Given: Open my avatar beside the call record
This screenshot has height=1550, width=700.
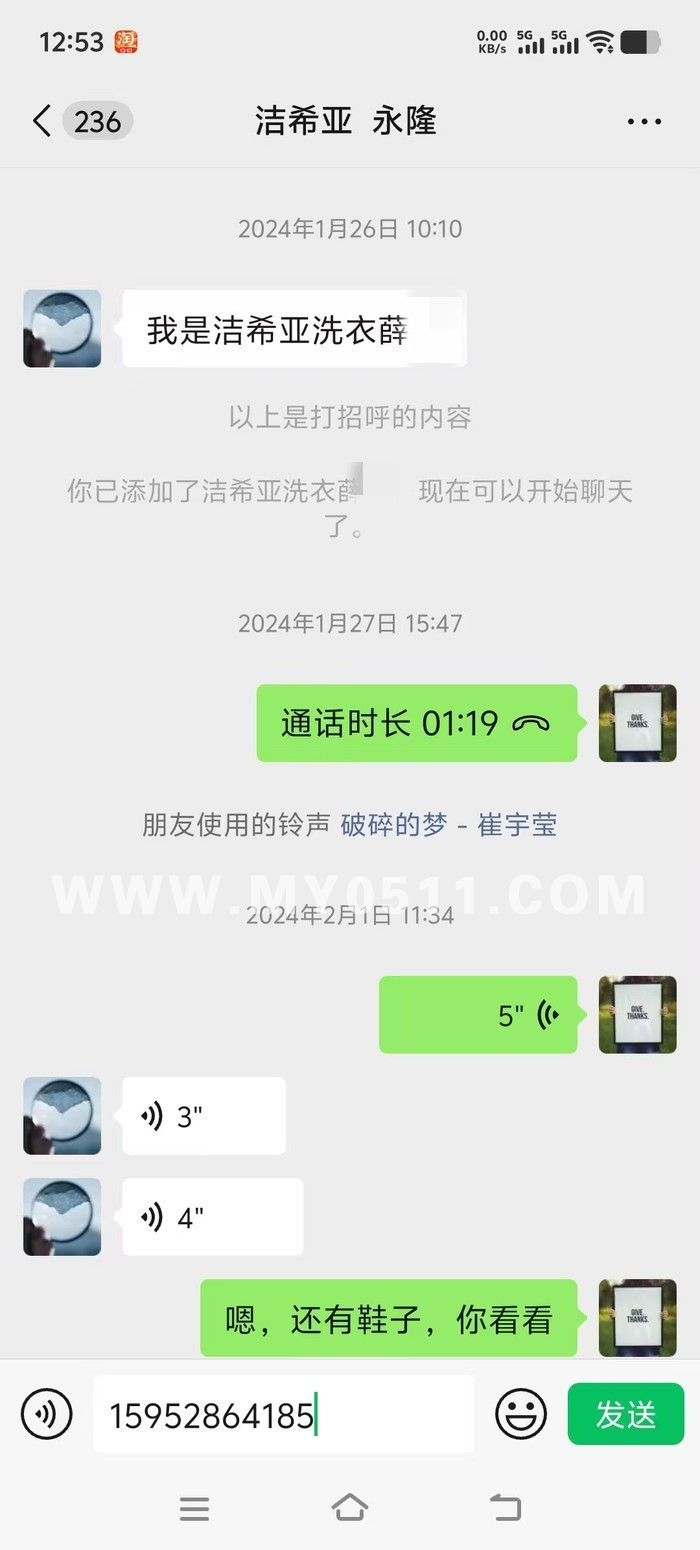Looking at the screenshot, I should click(637, 723).
